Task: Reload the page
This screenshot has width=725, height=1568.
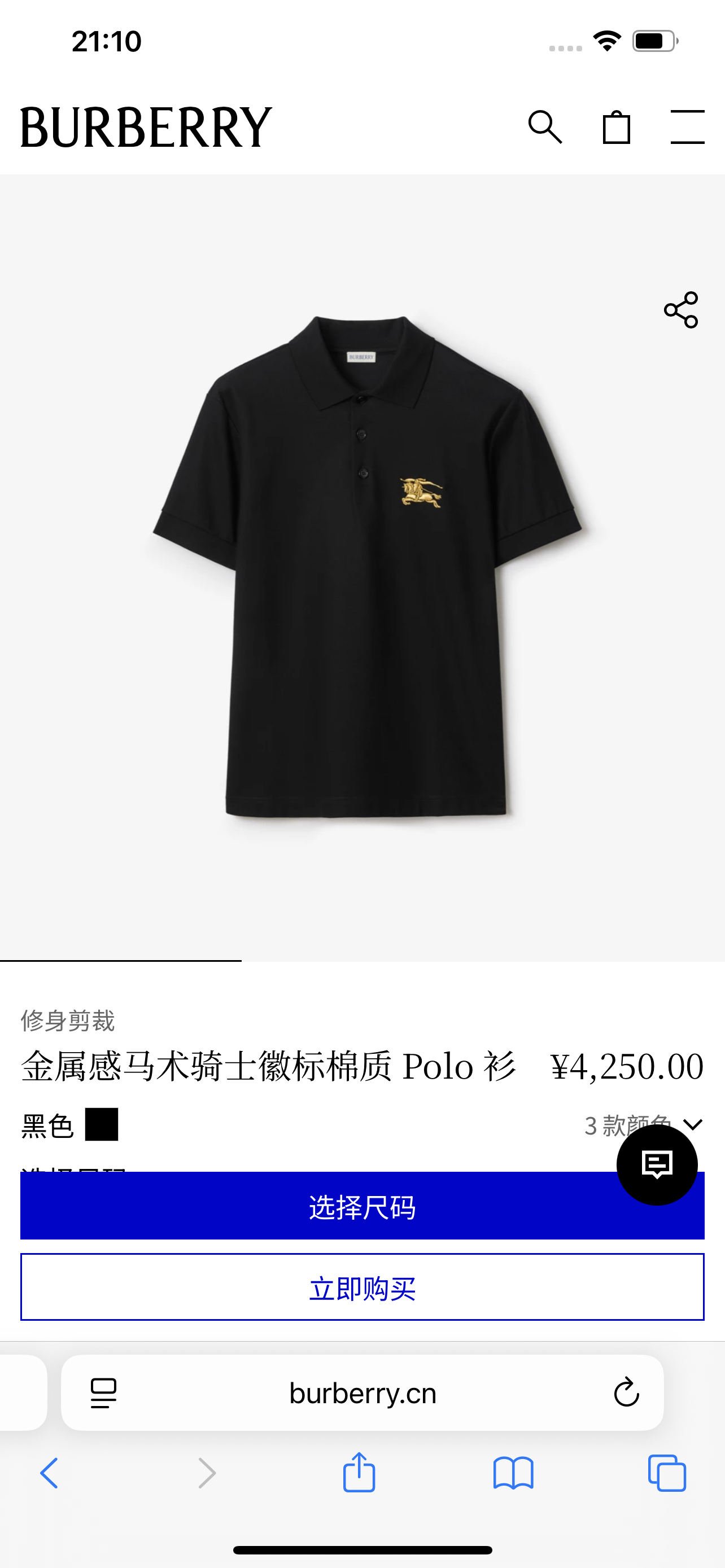Action: [x=626, y=1392]
